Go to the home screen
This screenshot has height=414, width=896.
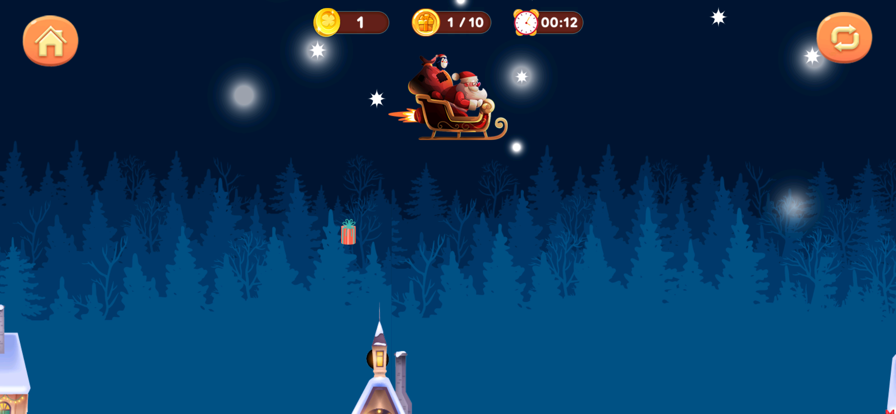tap(50, 41)
